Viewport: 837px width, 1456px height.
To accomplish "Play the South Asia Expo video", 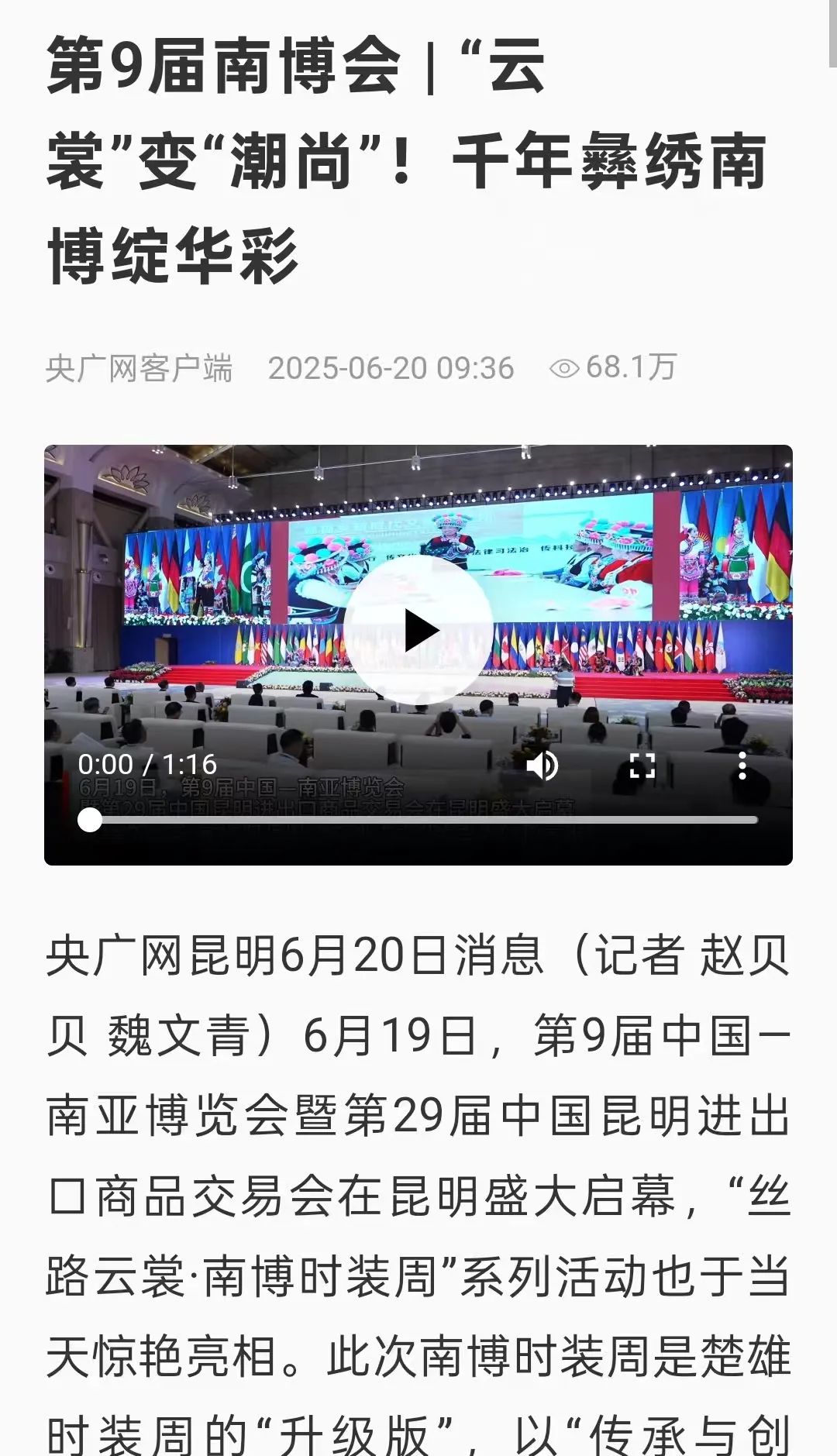I will click(418, 630).
